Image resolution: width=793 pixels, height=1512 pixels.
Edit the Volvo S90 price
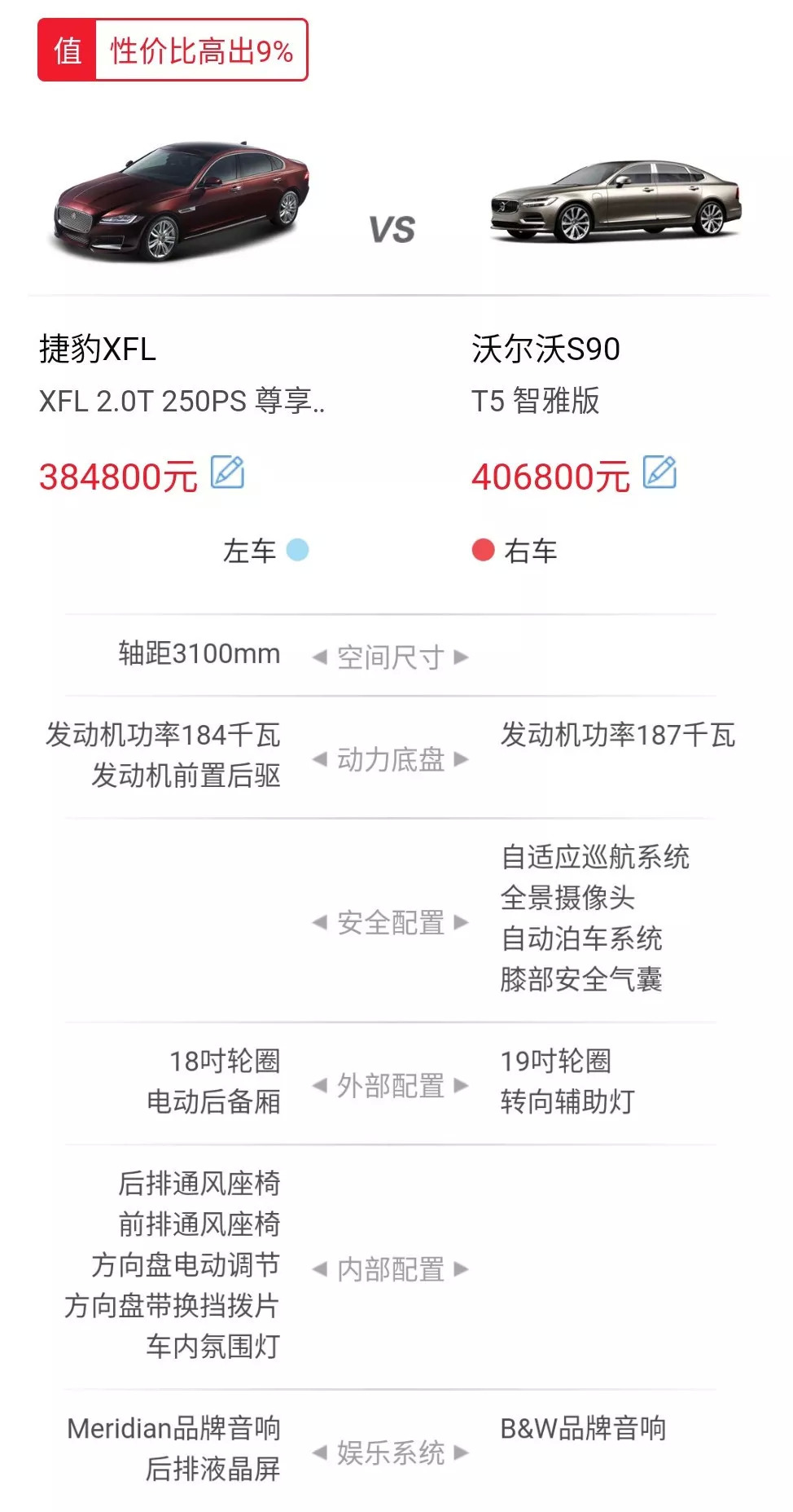pyautogui.click(x=659, y=472)
